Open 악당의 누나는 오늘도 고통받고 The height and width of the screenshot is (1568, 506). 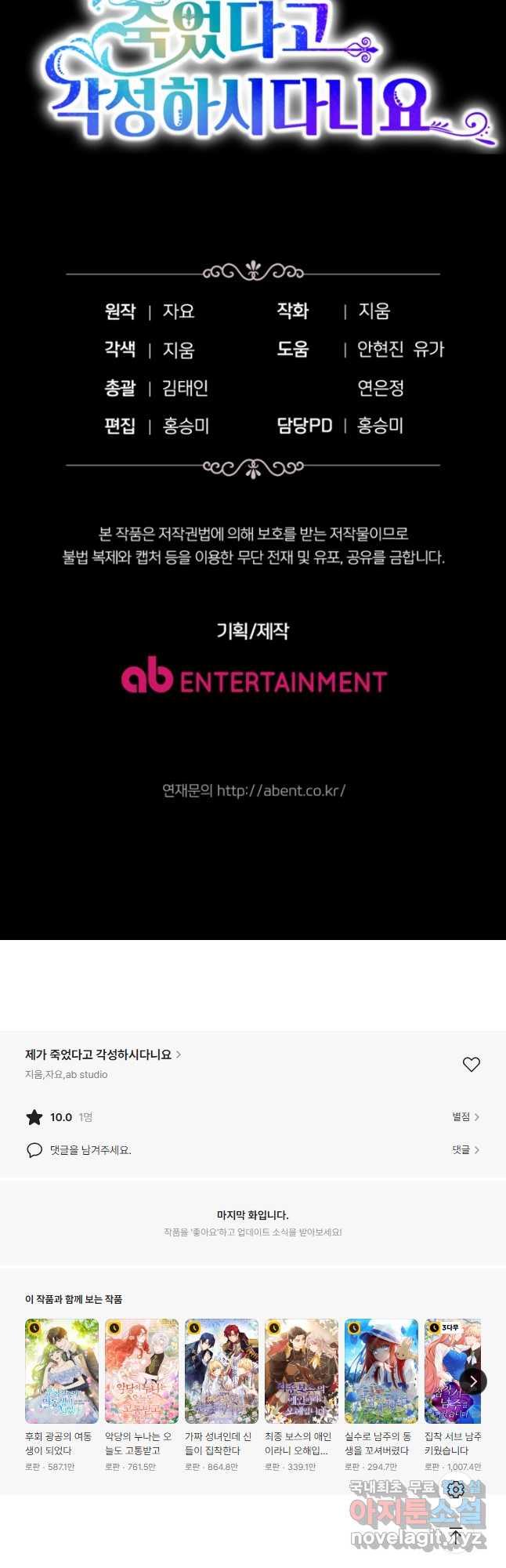point(142,1371)
